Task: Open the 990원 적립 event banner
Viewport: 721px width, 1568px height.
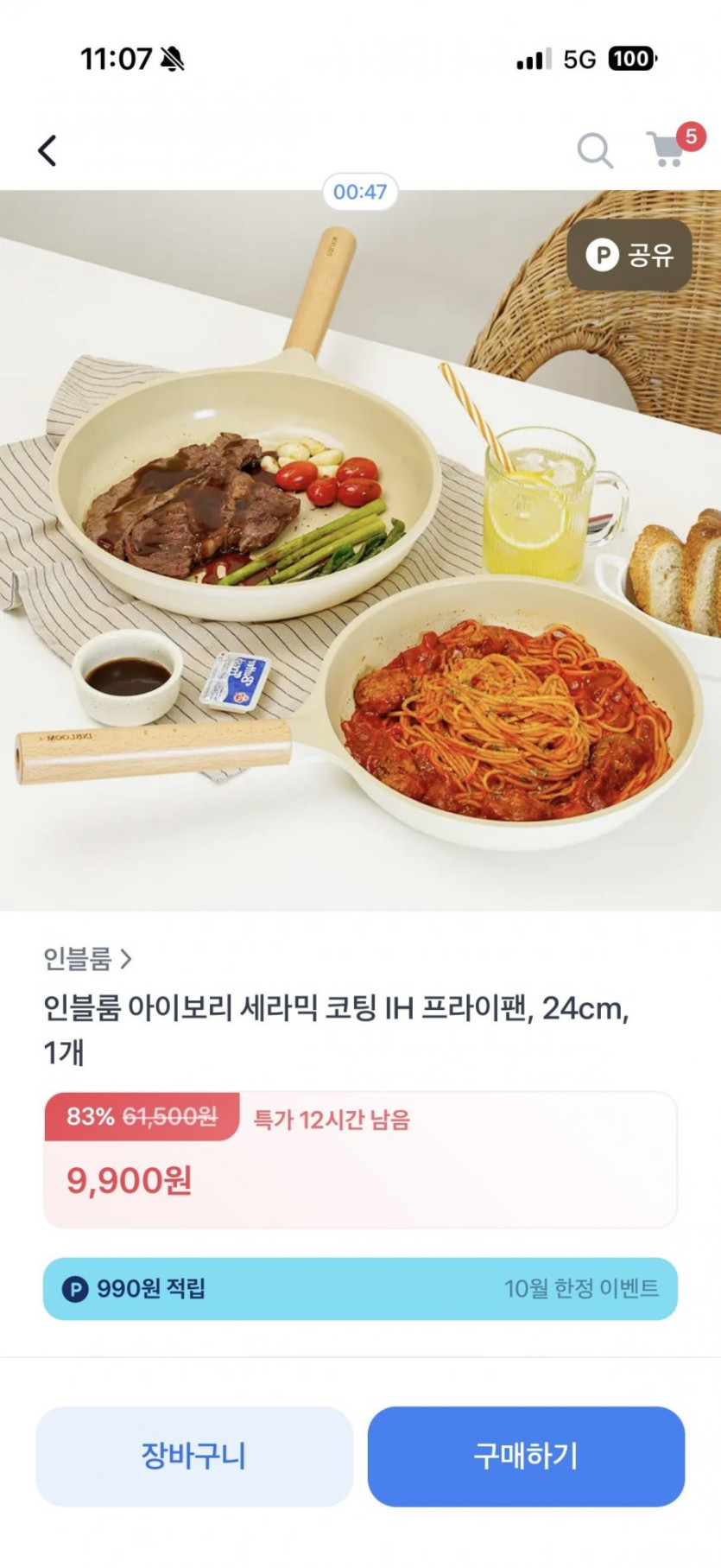Action: [360, 1288]
